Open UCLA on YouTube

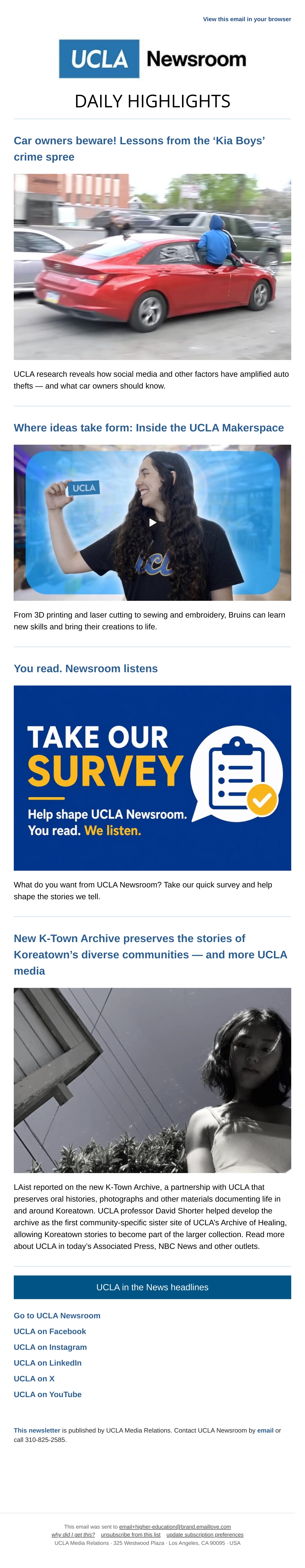(47, 1394)
